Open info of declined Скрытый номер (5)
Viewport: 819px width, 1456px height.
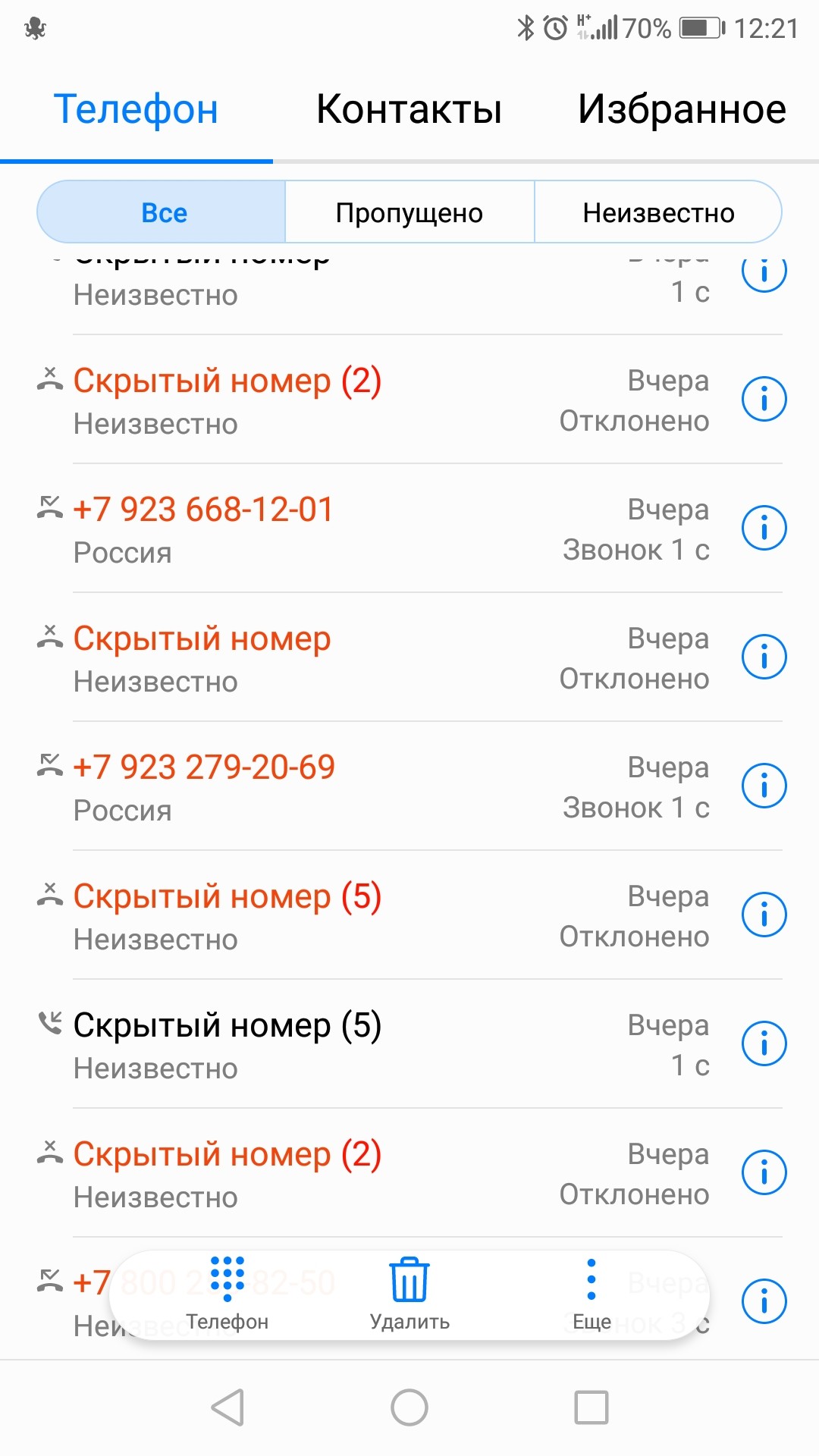[x=764, y=915]
